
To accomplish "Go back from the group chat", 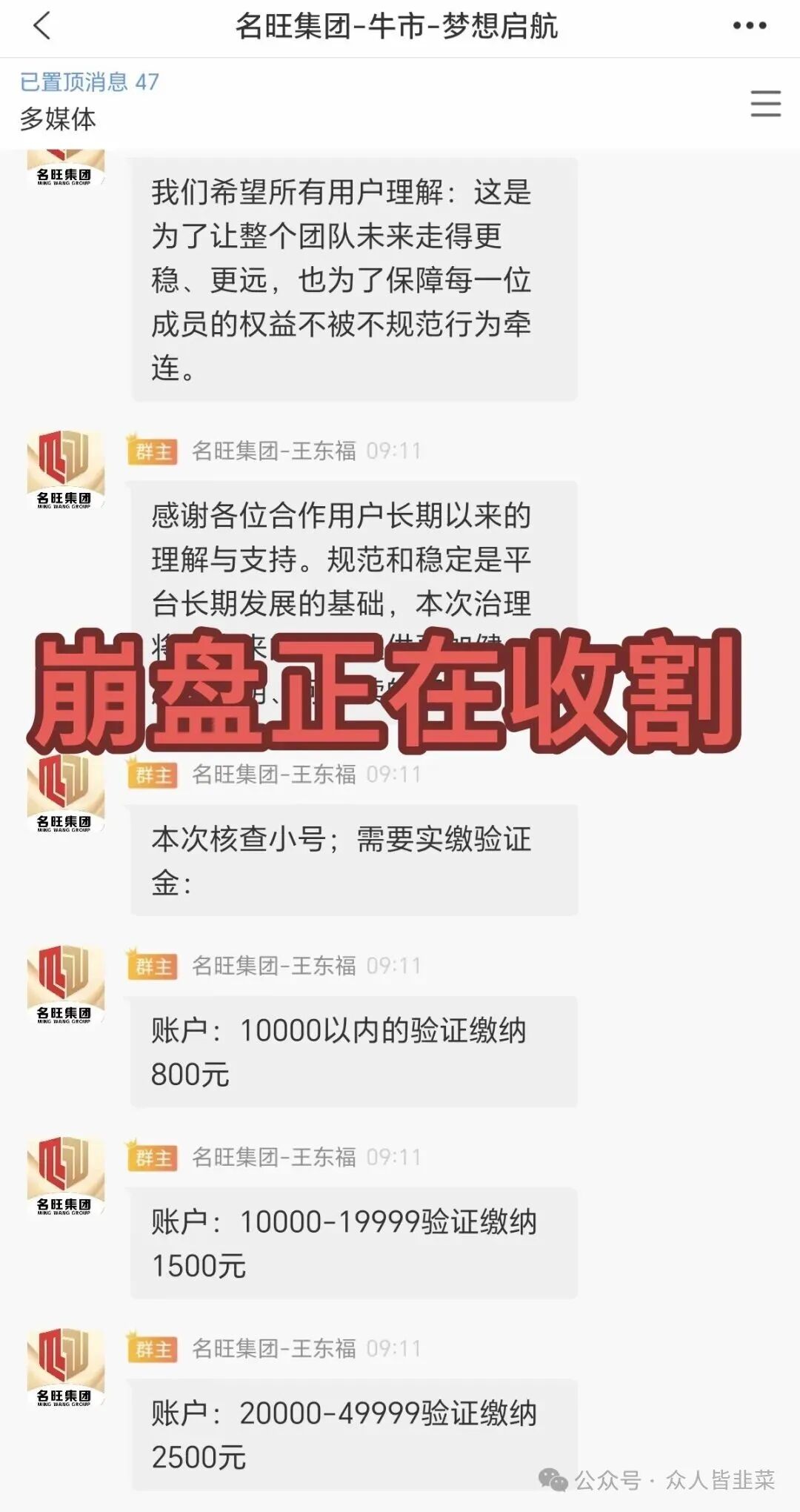I will point(42,27).
